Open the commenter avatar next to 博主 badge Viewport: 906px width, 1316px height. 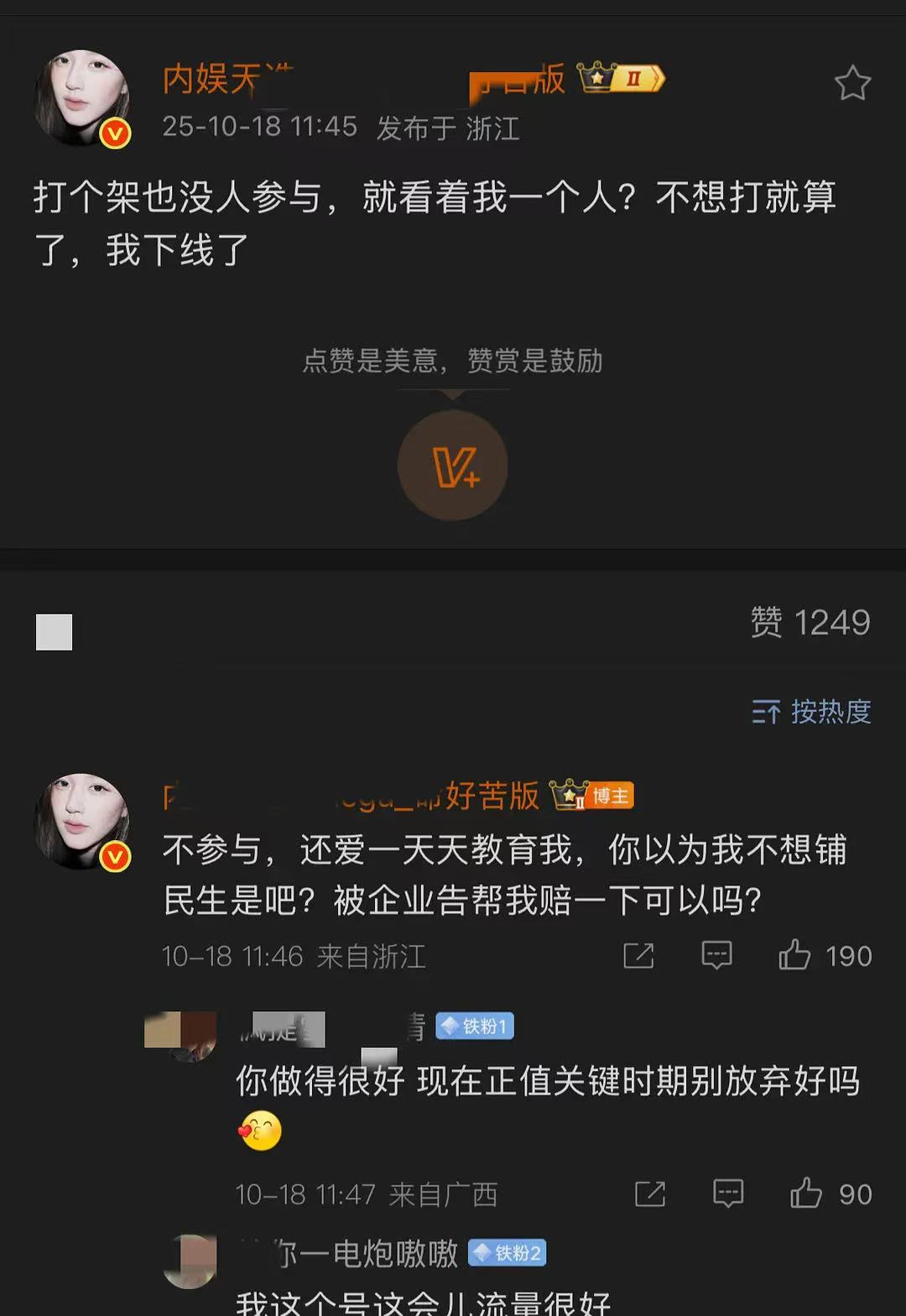(x=81, y=822)
